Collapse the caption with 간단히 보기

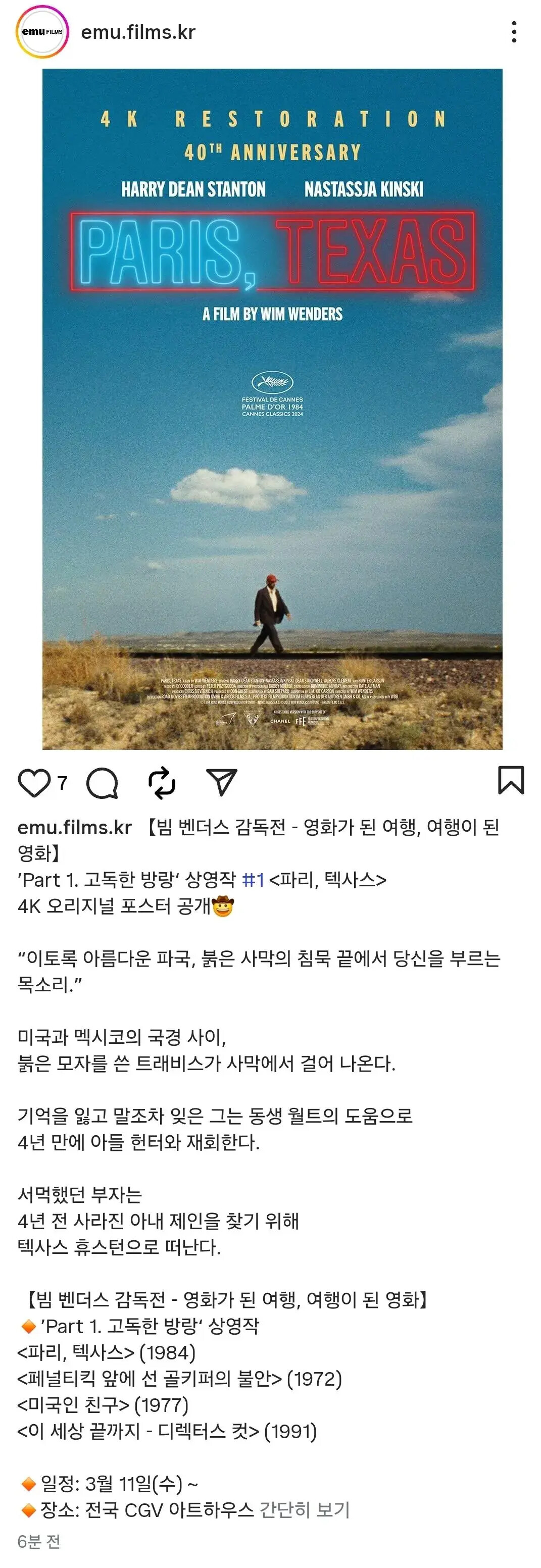304,1509
